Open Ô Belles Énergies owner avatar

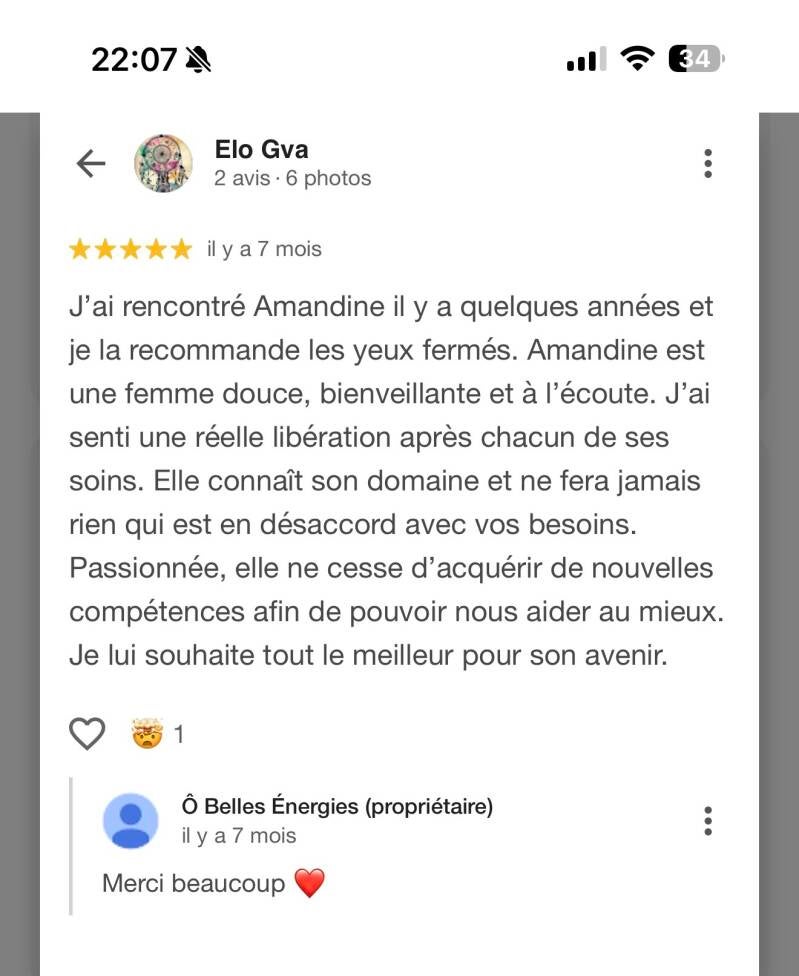coord(131,821)
